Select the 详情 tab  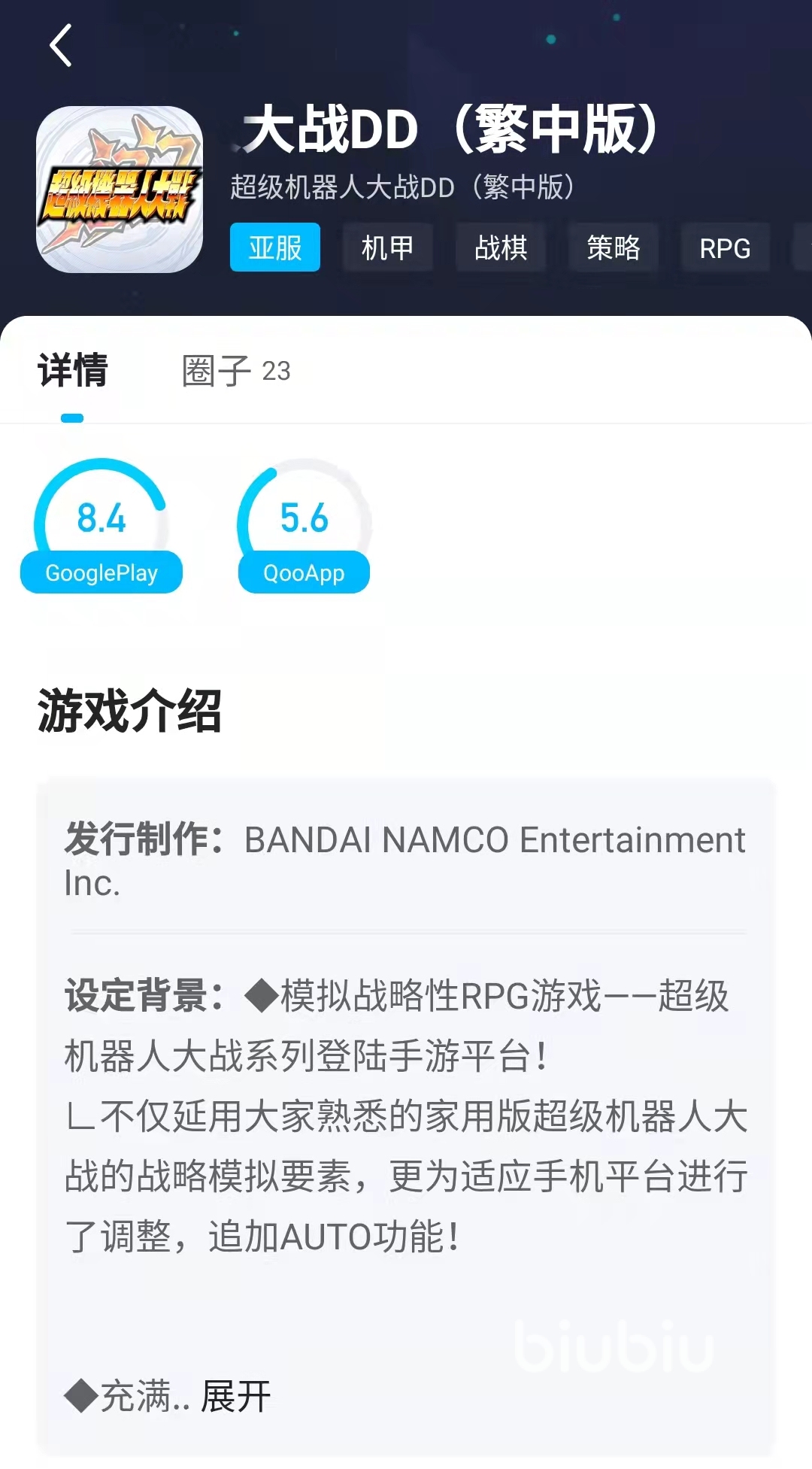(x=73, y=371)
